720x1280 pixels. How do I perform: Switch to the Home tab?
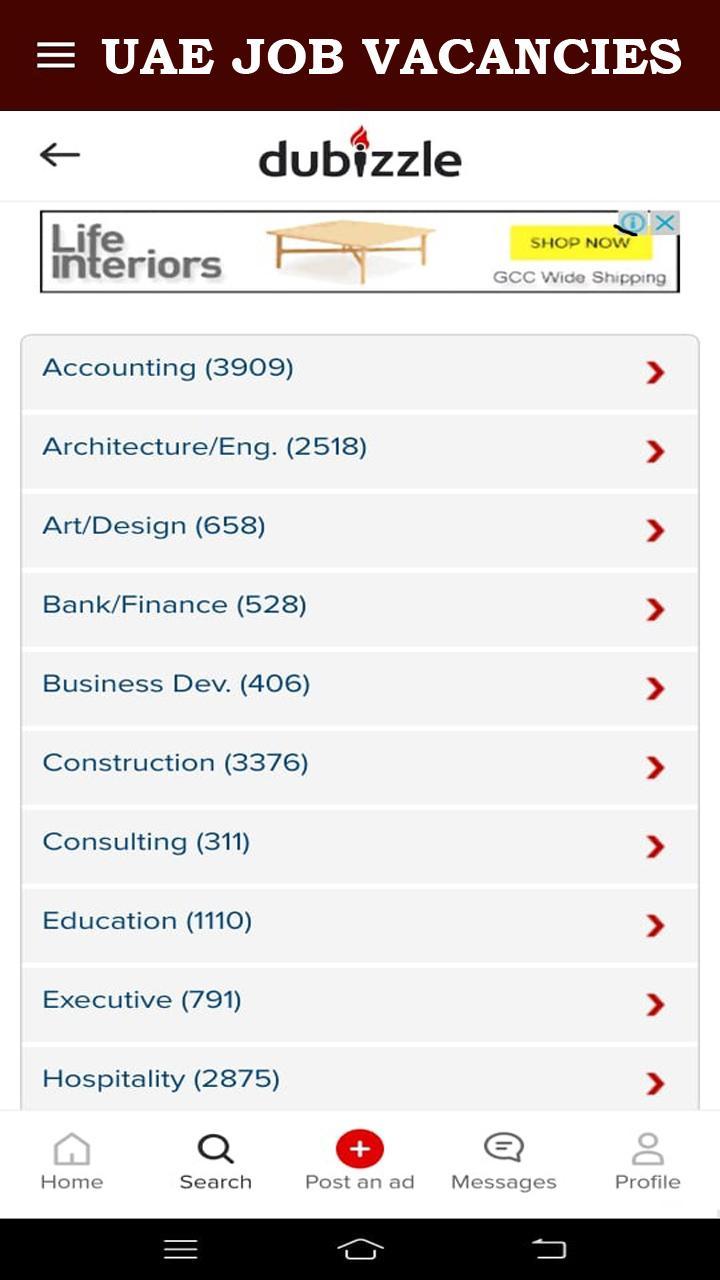[71, 1162]
